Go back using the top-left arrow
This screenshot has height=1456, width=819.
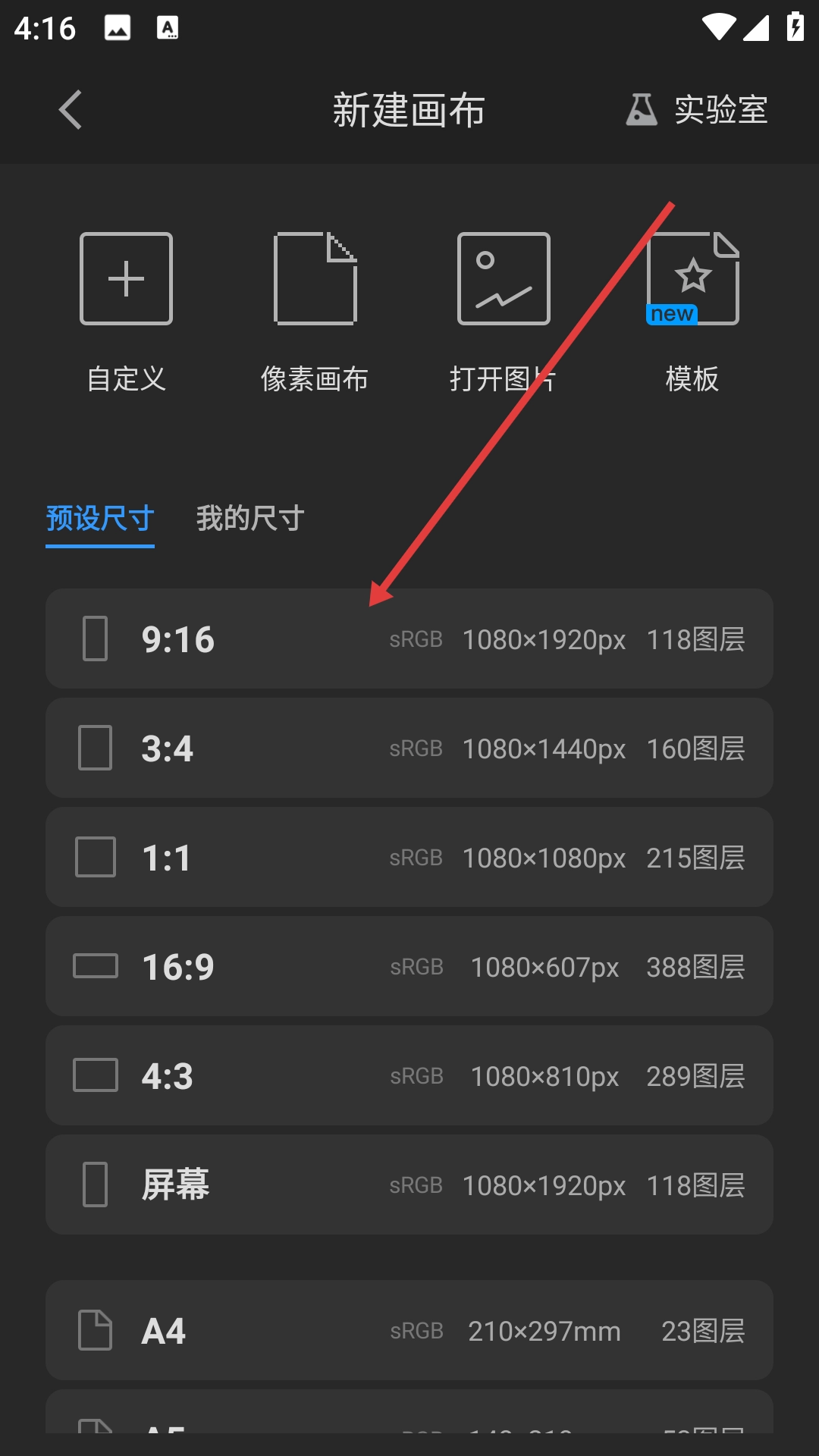(71, 111)
